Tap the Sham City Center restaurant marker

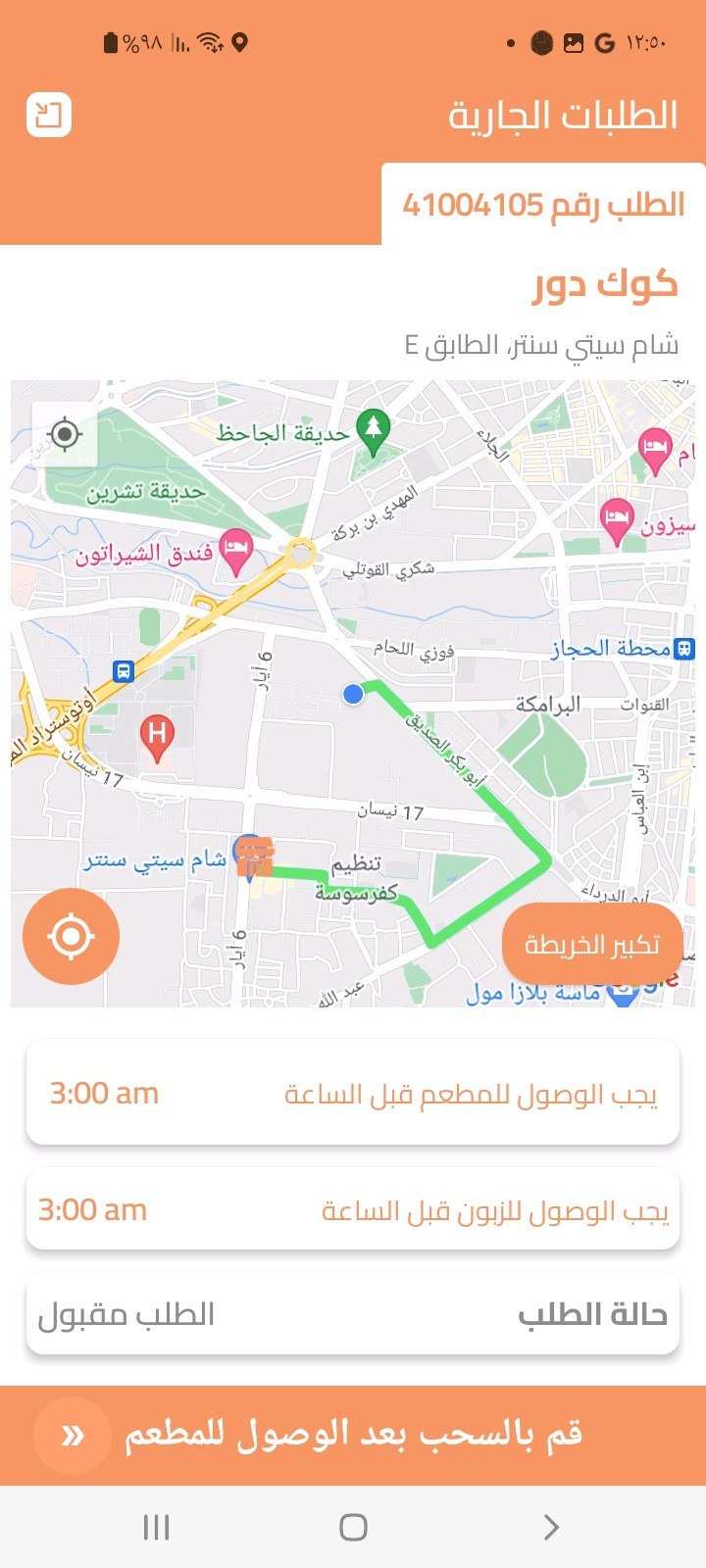coord(253,856)
